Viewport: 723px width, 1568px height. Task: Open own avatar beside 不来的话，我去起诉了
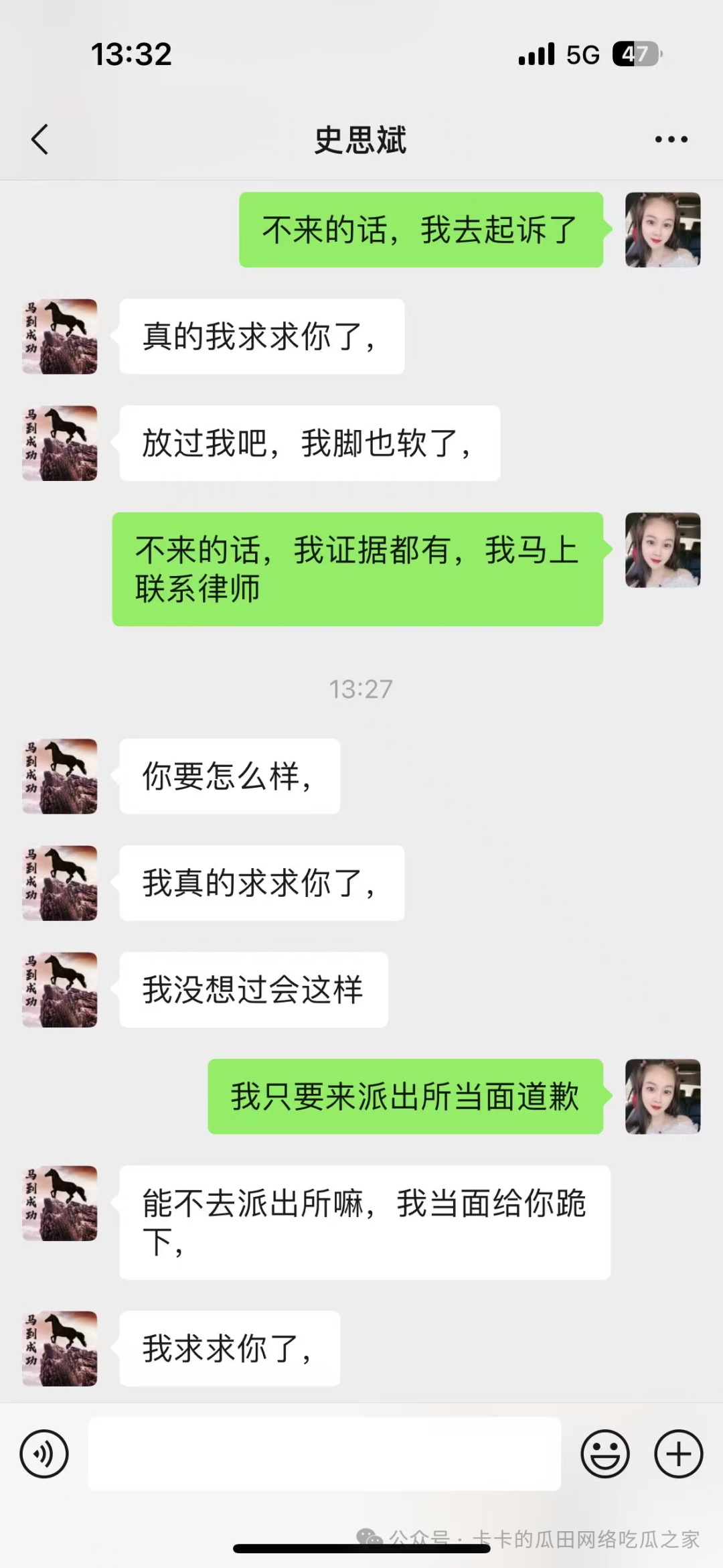[662, 230]
